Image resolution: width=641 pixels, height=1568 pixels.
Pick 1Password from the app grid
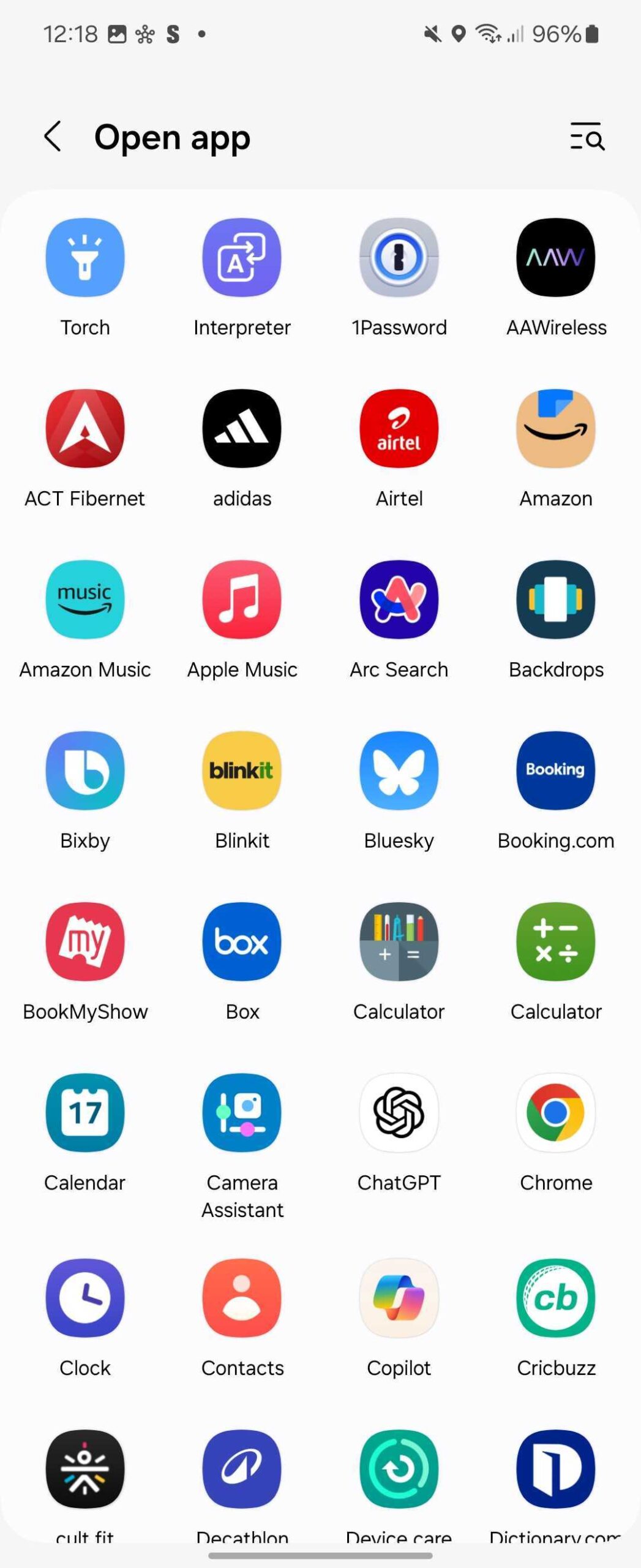[399, 257]
